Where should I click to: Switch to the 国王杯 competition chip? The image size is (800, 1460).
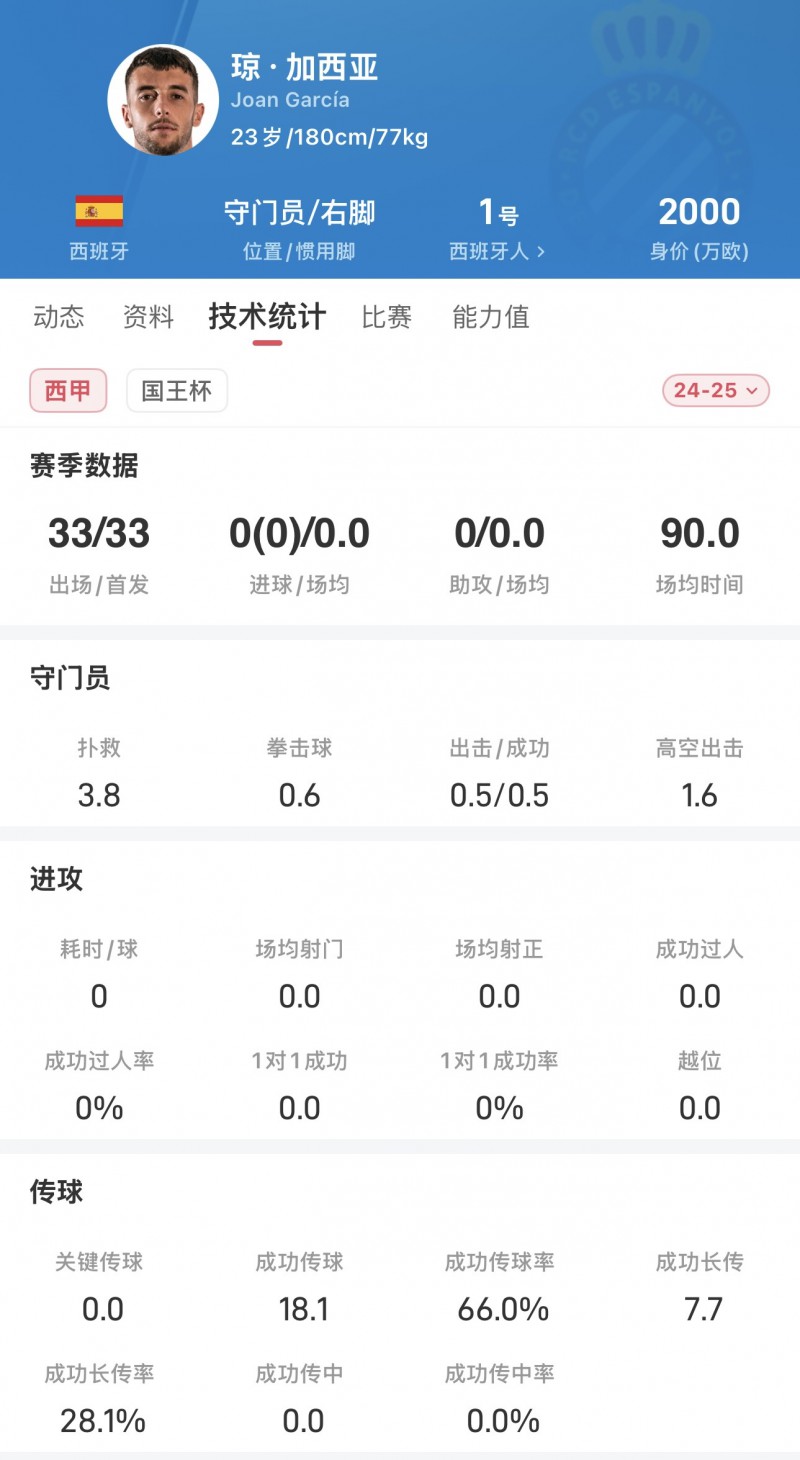click(x=177, y=390)
